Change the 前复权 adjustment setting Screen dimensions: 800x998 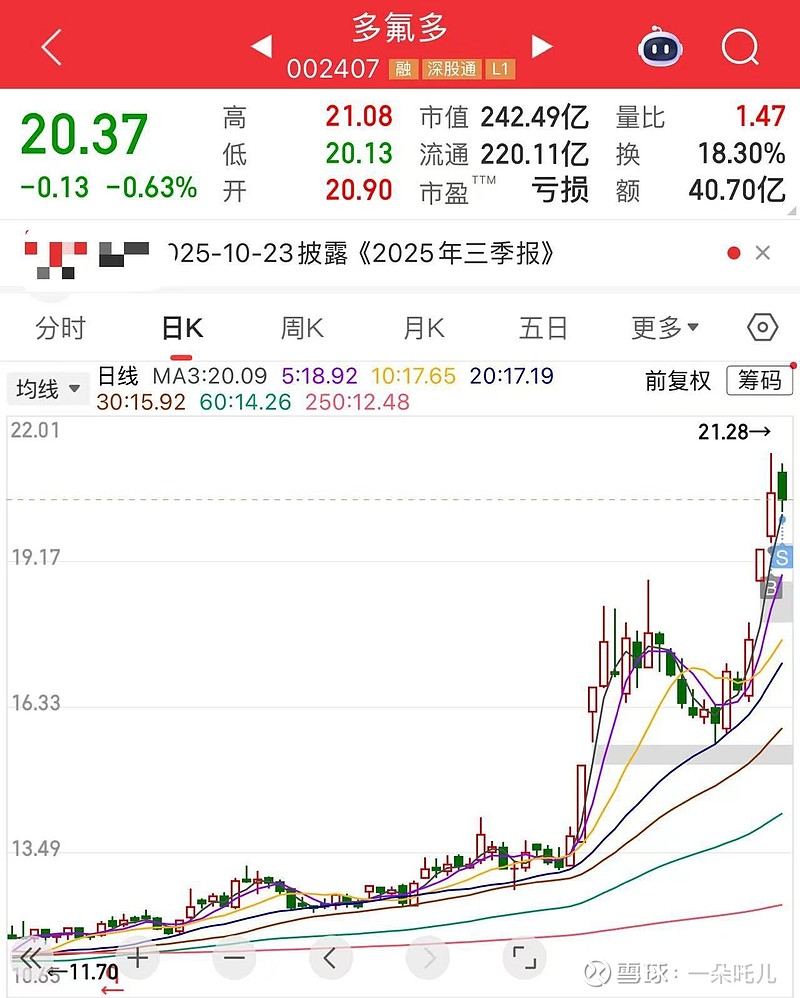678,380
